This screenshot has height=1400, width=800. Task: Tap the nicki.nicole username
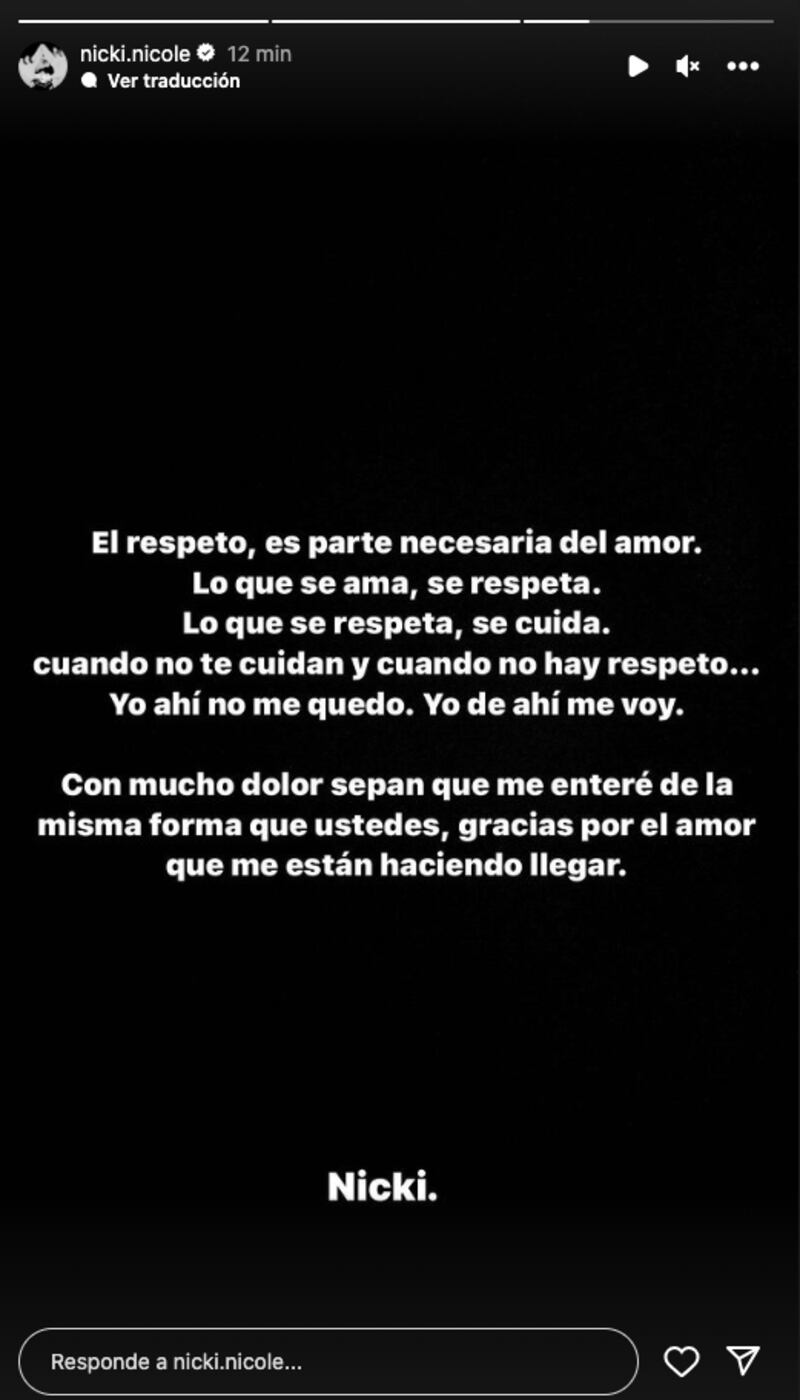click(x=134, y=54)
